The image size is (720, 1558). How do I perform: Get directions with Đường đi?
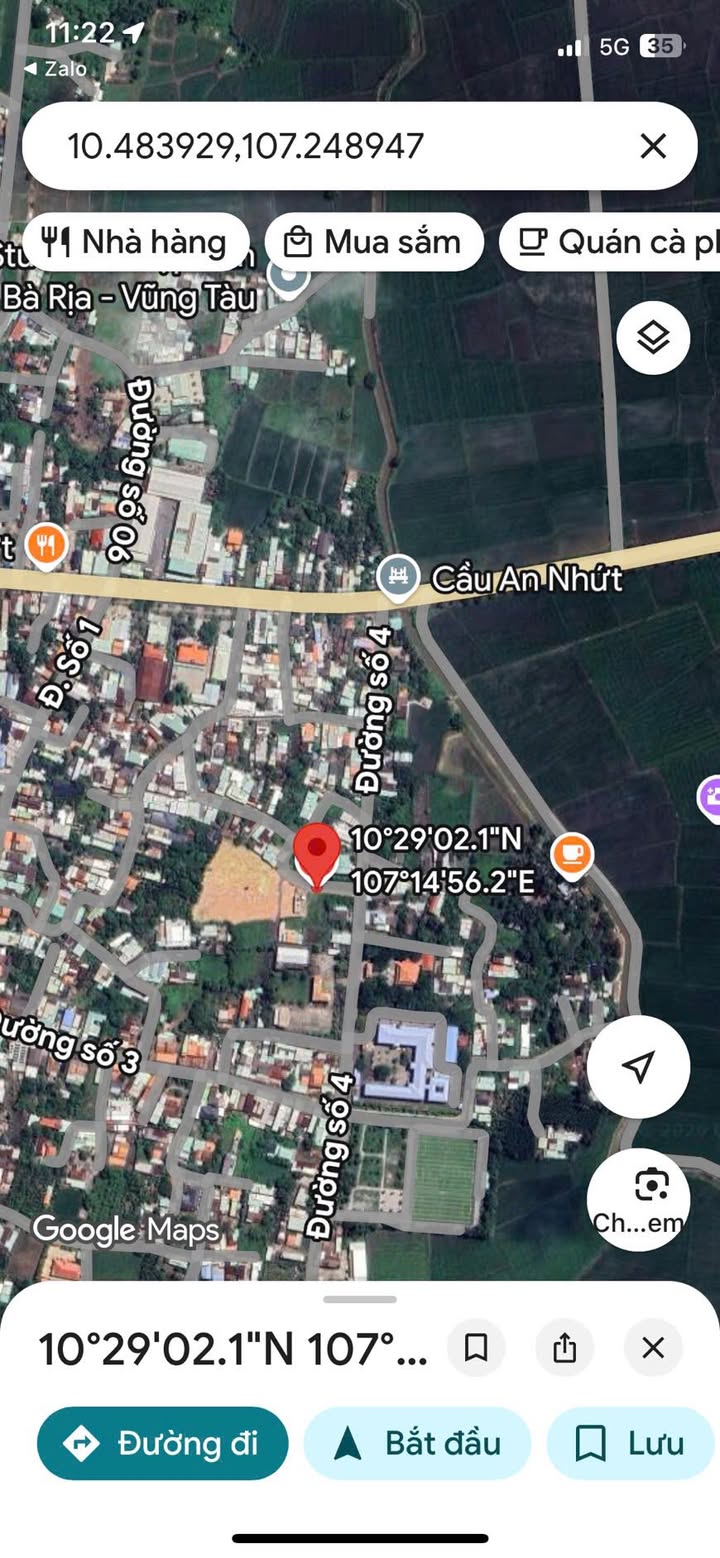(163, 1443)
